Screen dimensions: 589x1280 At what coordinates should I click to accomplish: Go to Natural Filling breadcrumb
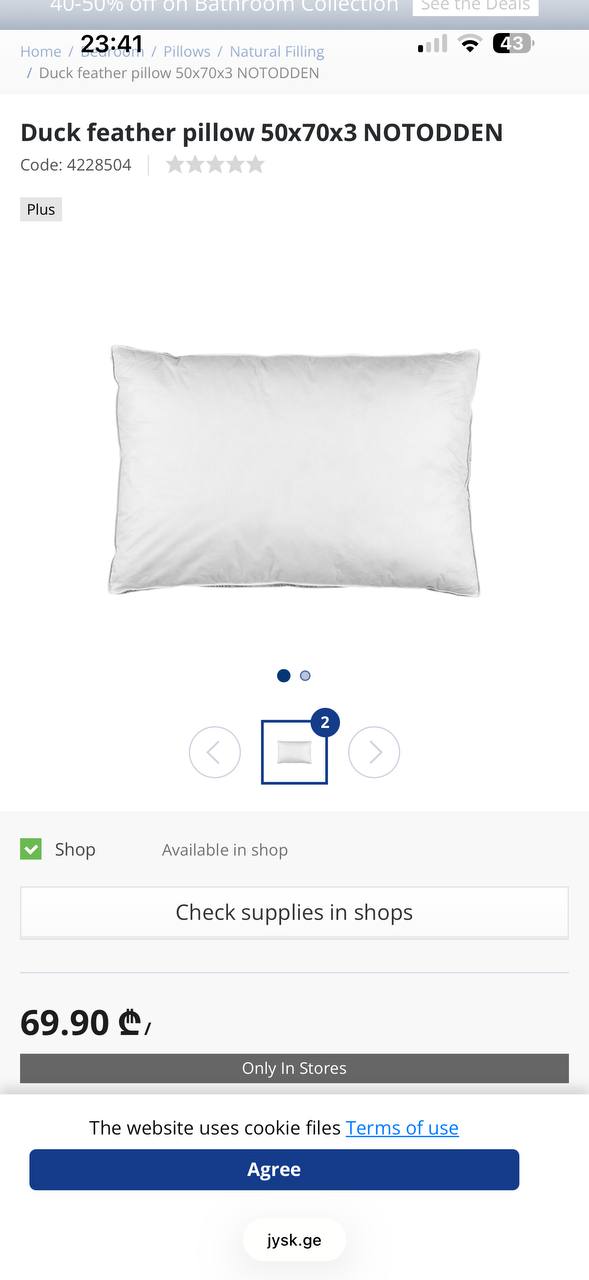click(x=277, y=51)
